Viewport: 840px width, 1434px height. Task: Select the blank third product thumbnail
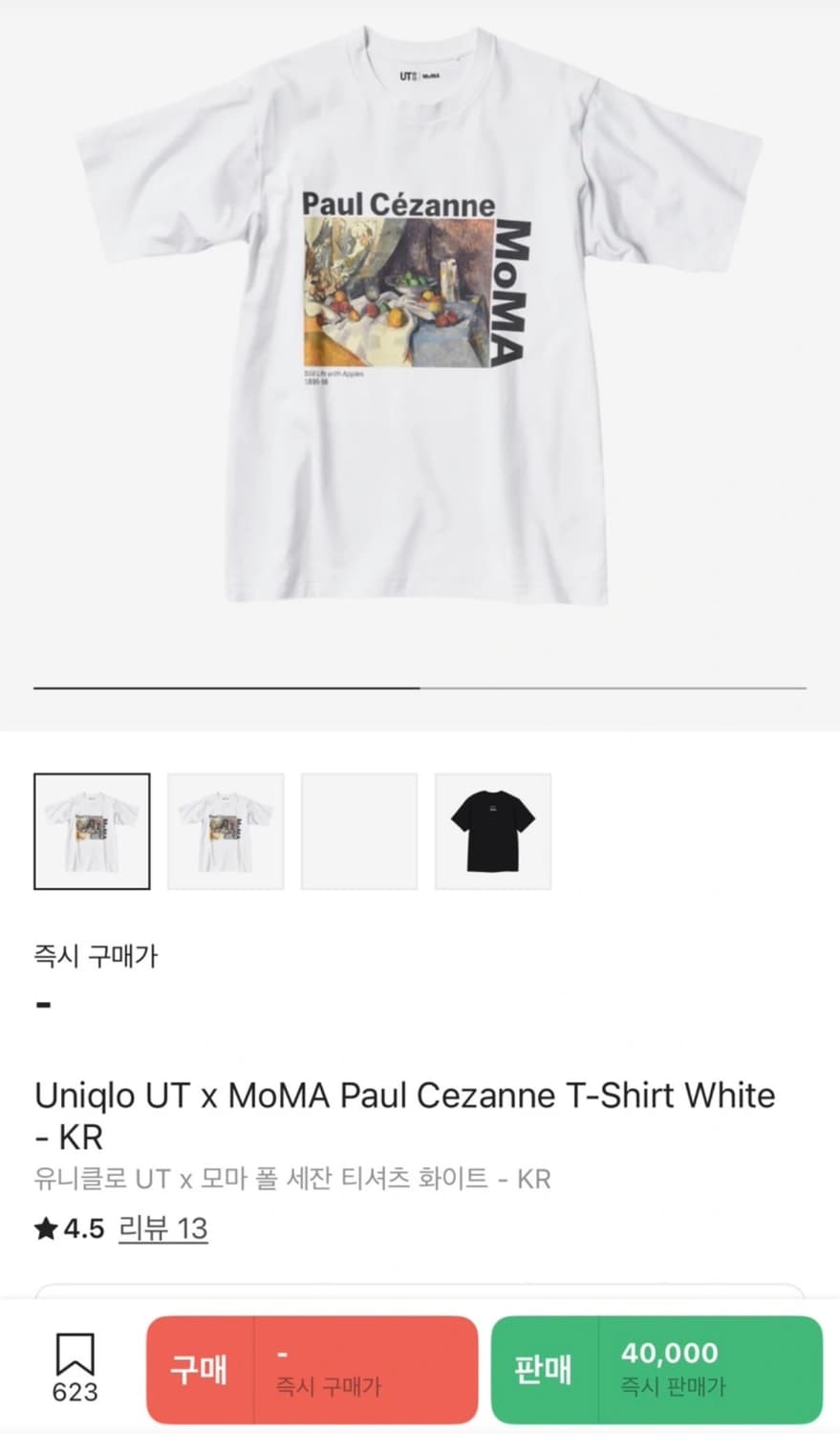[359, 831]
